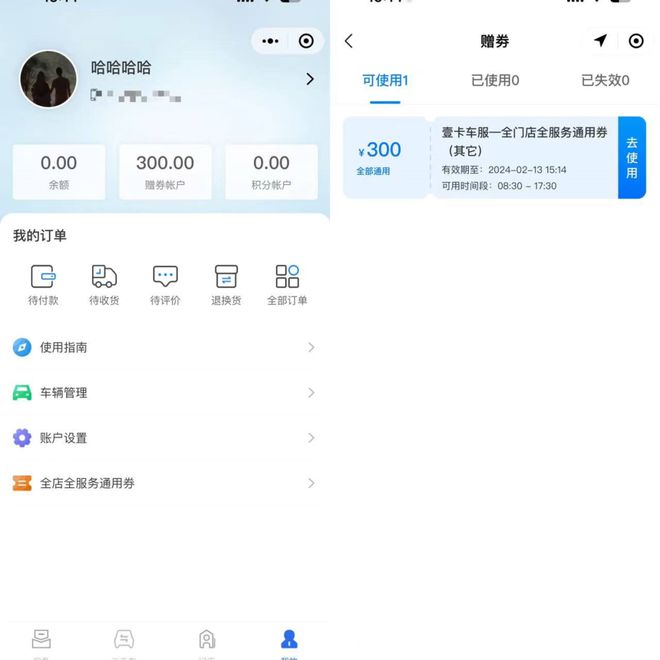Open 车辆管理 vehicle management
The width and height of the screenshot is (660, 660).
click(x=165, y=392)
